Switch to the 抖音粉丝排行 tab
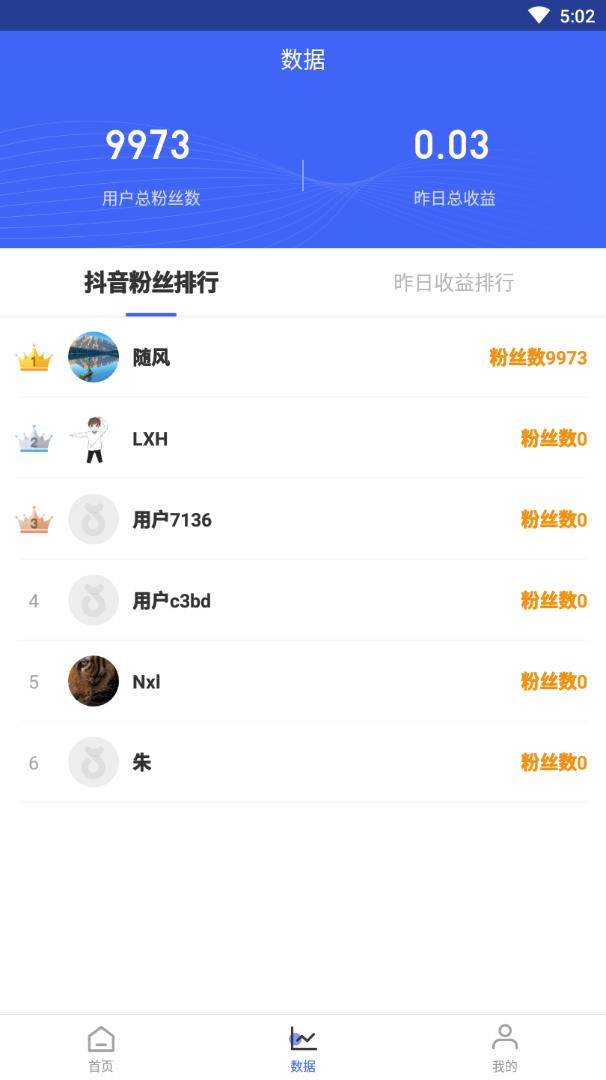This screenshot has width=606, height=1080. [x=151, y=283]
